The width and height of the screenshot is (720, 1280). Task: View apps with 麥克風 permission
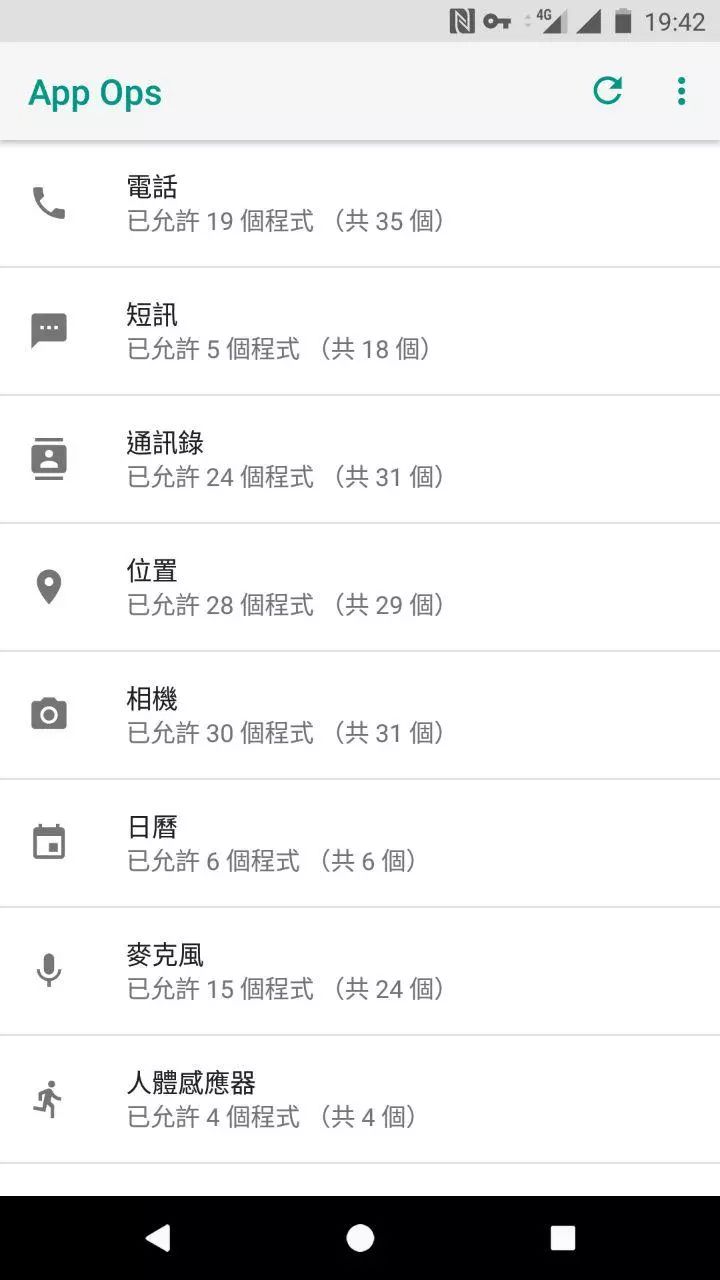click(x=360, y=972)
